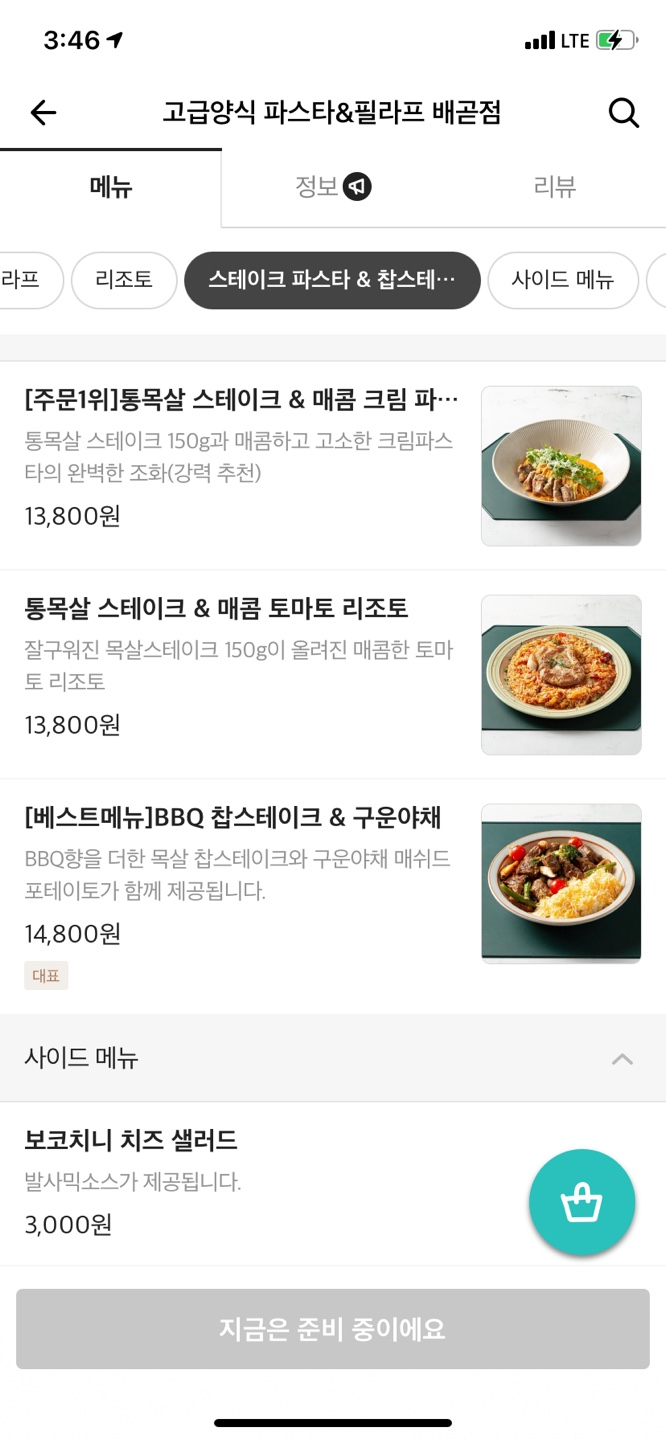The image size is (666, 1440).
Task: Collapse the 사이드 메뉴 section
Action: tap(621, 1058)
